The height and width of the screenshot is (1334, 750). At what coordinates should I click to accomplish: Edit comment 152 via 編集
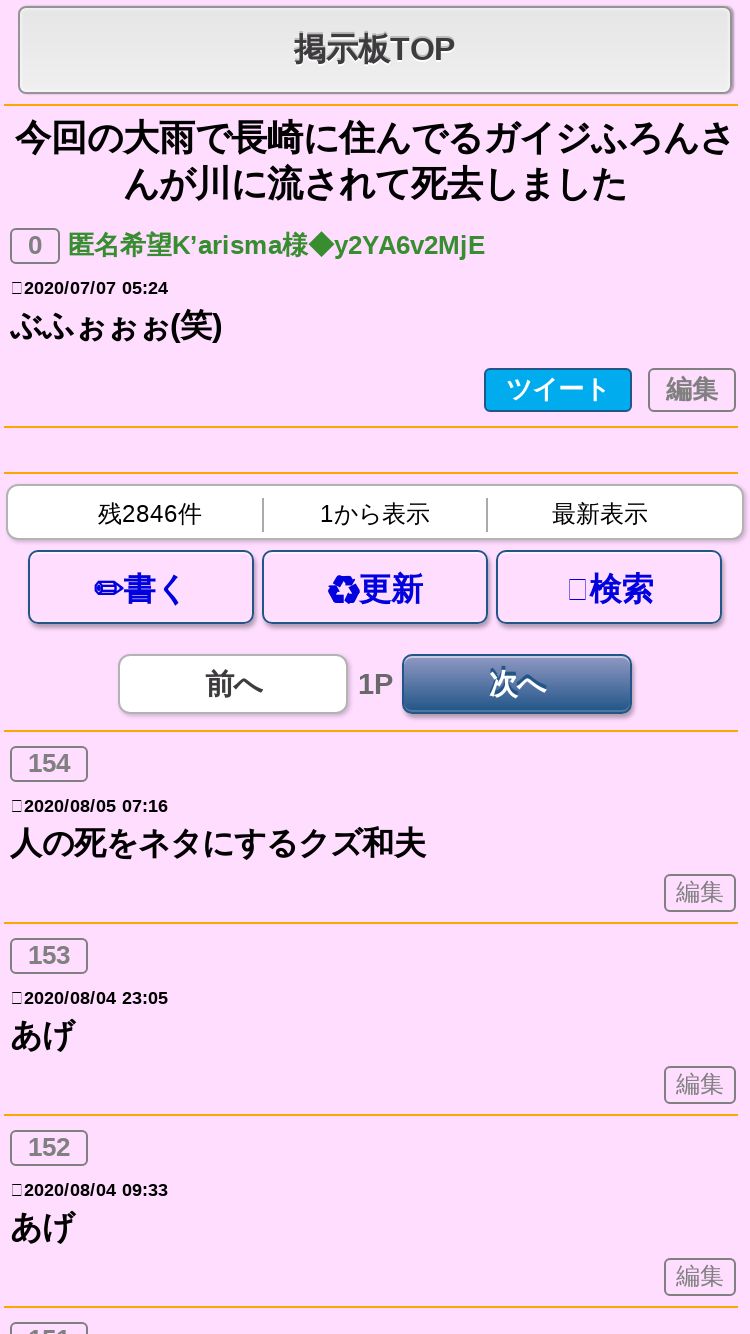point(699,1277)
